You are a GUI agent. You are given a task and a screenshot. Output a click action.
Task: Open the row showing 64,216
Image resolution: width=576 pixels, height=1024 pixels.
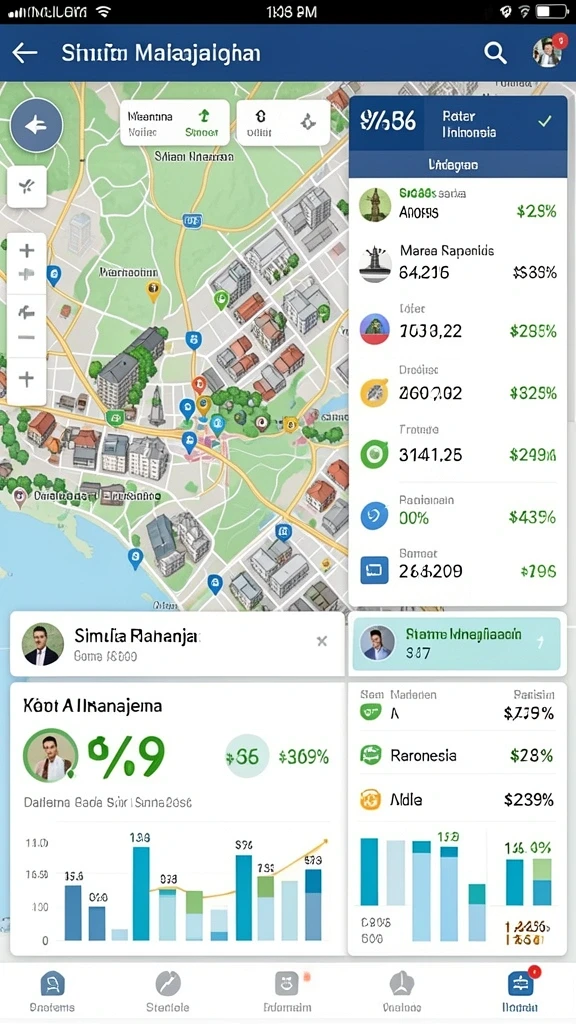click(x=458, y=263)
